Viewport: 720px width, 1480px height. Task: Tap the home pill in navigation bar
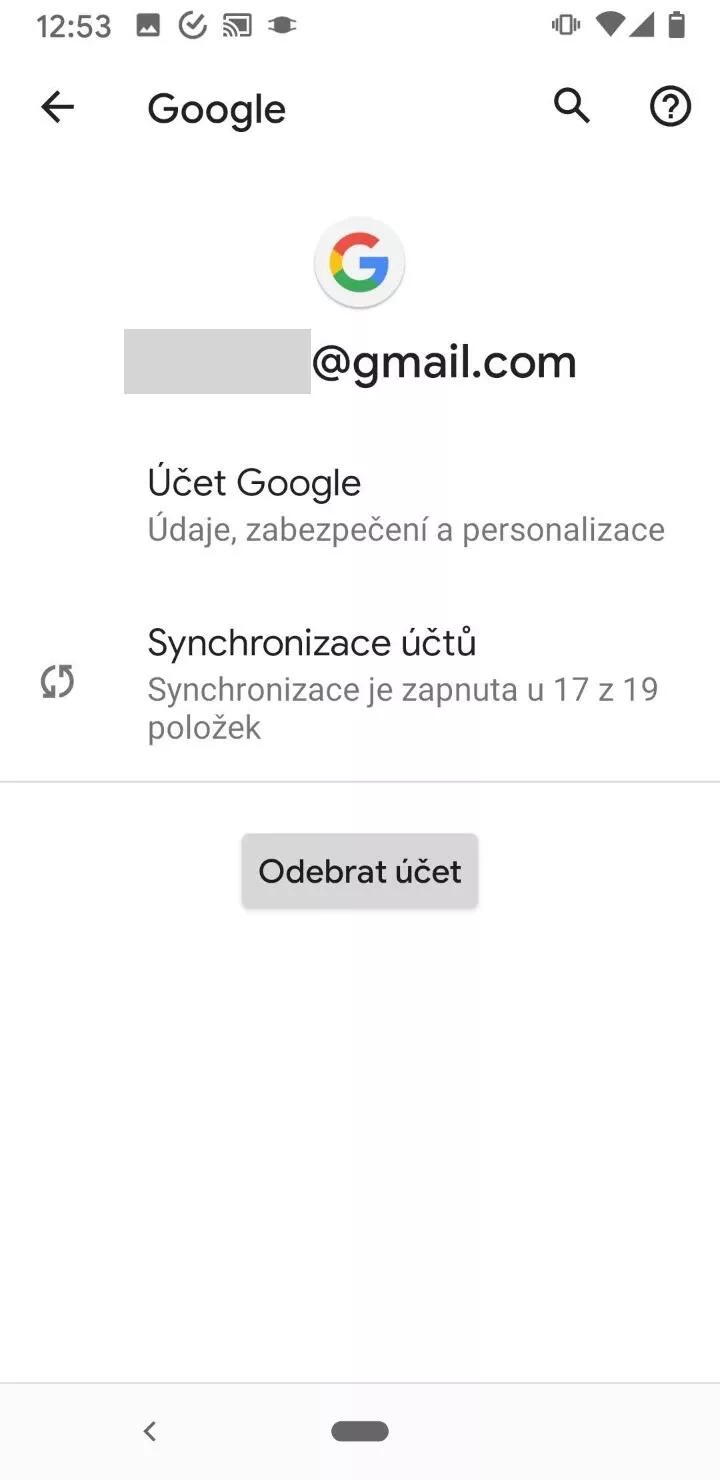coord(360,1431)
